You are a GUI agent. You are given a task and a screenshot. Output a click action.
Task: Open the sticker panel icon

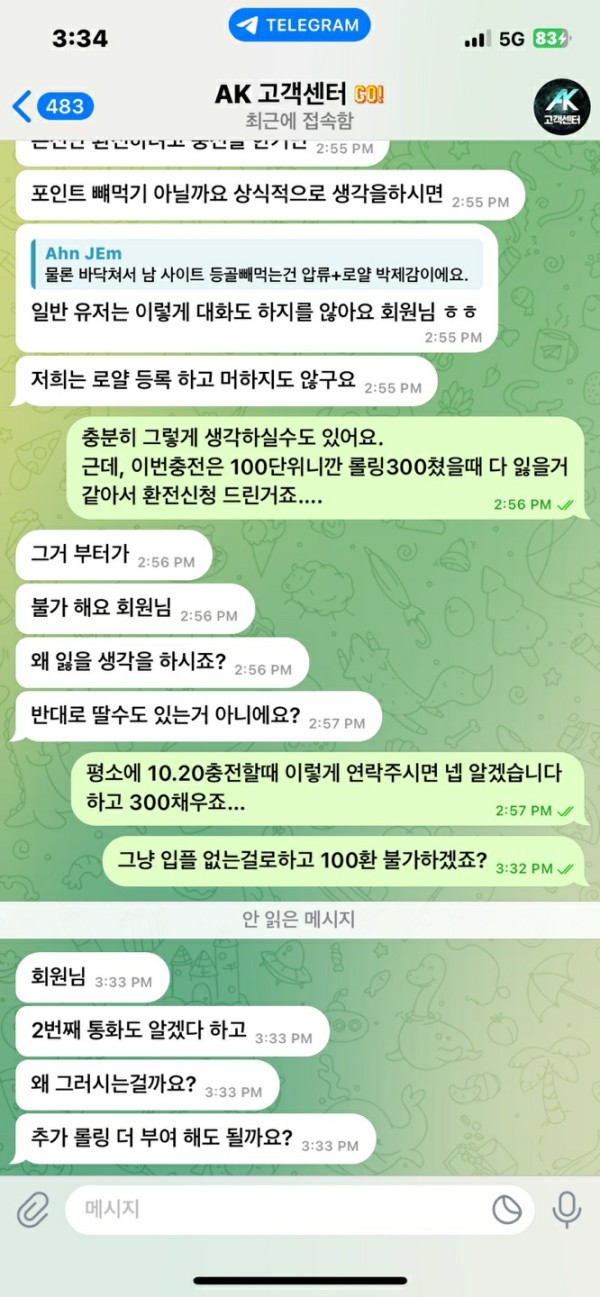507,1210
